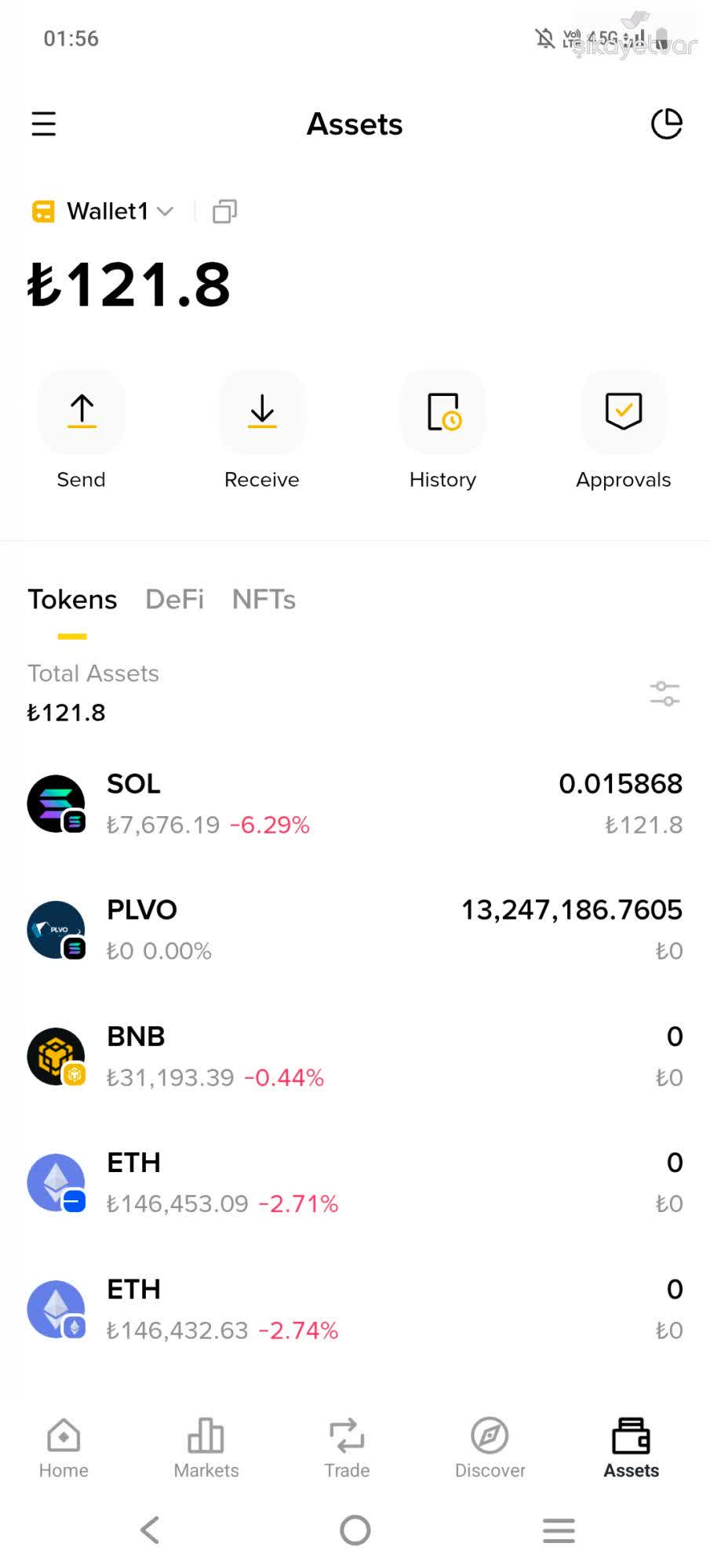Viewport: 710px width, 1568px height.
Task: Tap the SOL token thumbnail
Action: point(56,801)
